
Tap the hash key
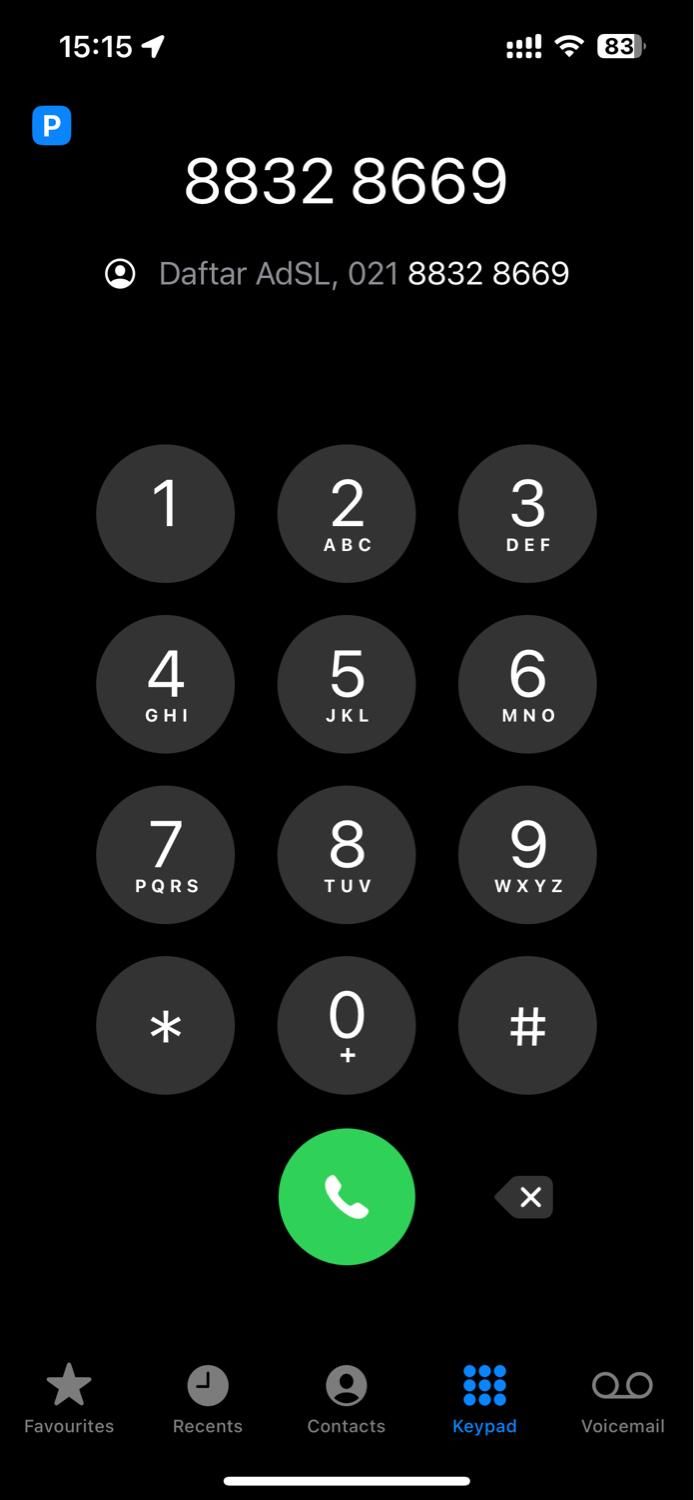527,1025
